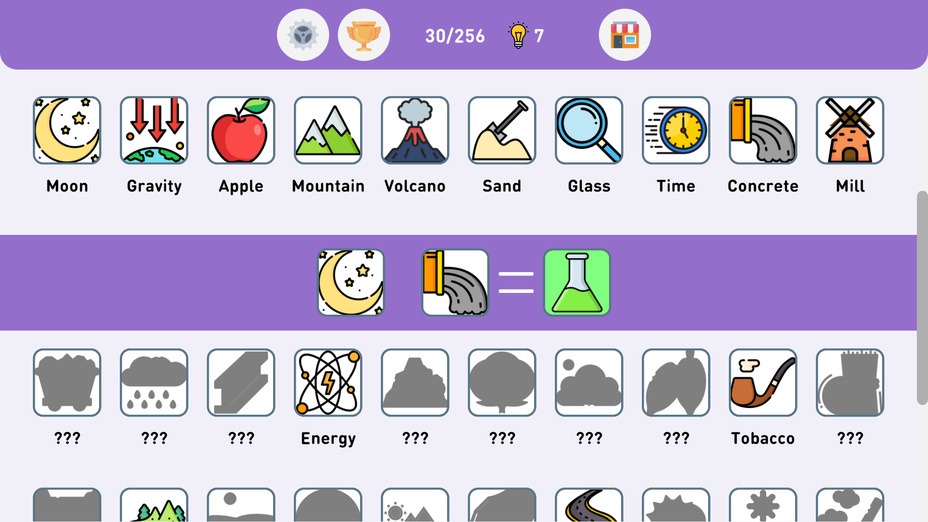Tap the Energy element
Screen dimensions: 928x522
point(328,383)
